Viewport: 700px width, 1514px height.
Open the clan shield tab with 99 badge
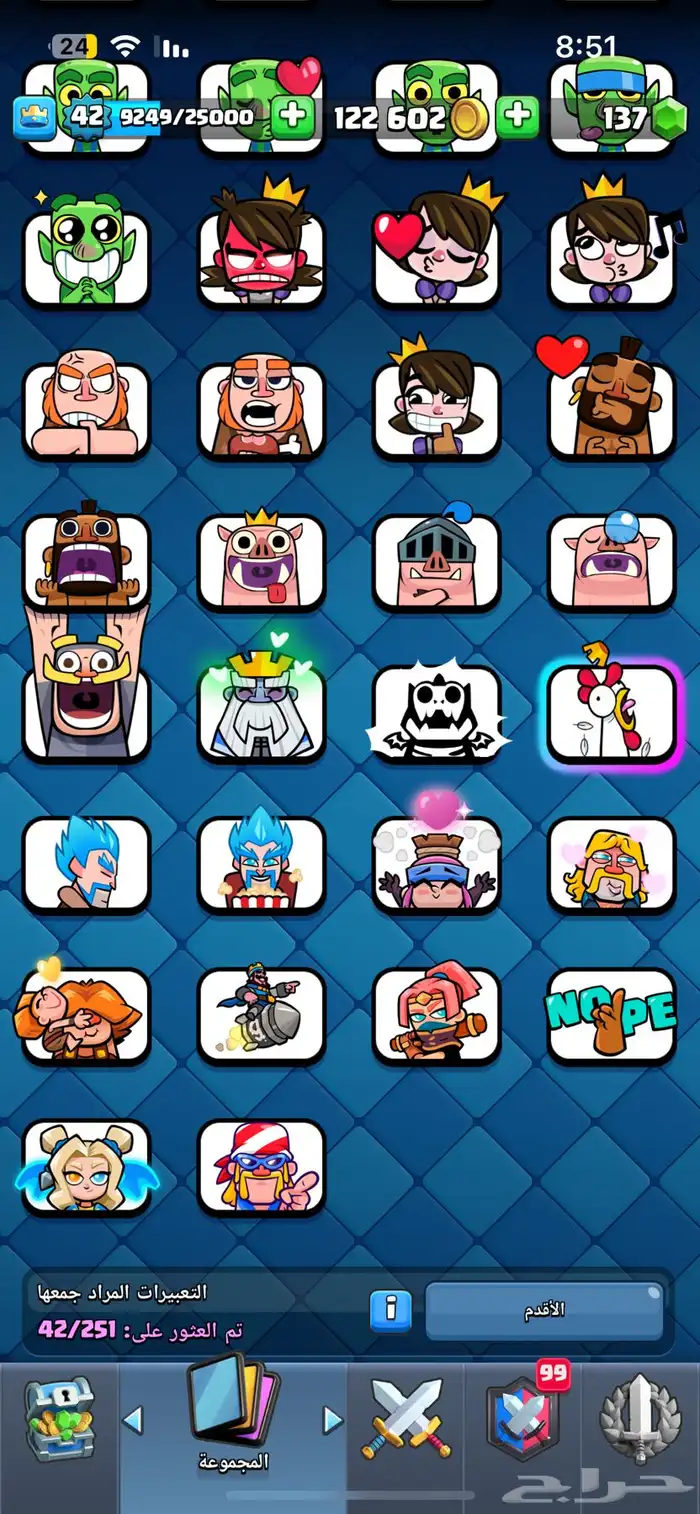click(523, 1418)
